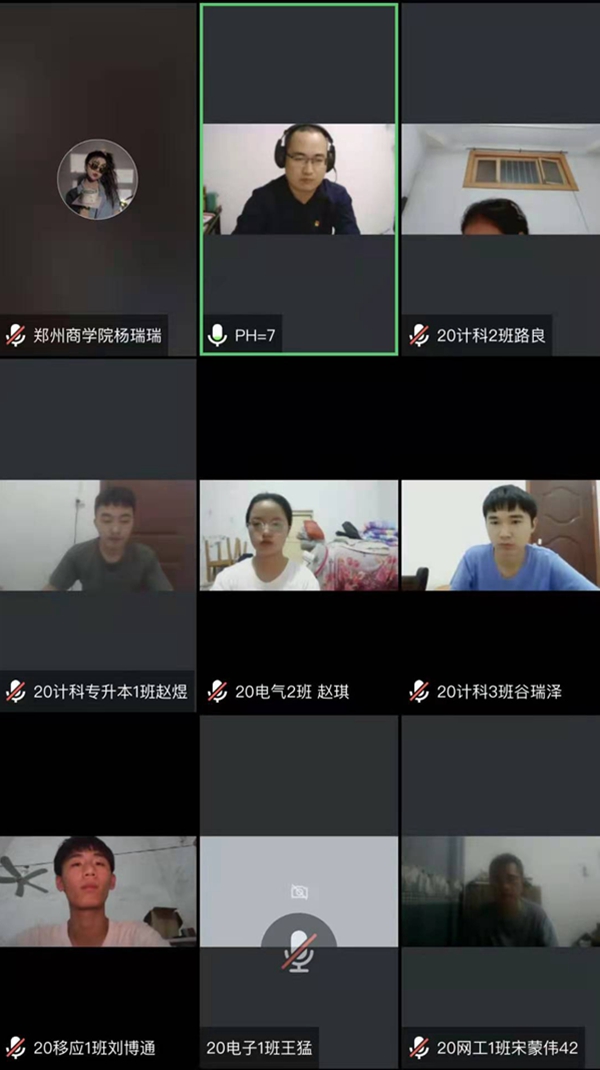Tap 20计科2班路良's video tile
This screenshot has width=600, height=1070.
click(500, 180)
